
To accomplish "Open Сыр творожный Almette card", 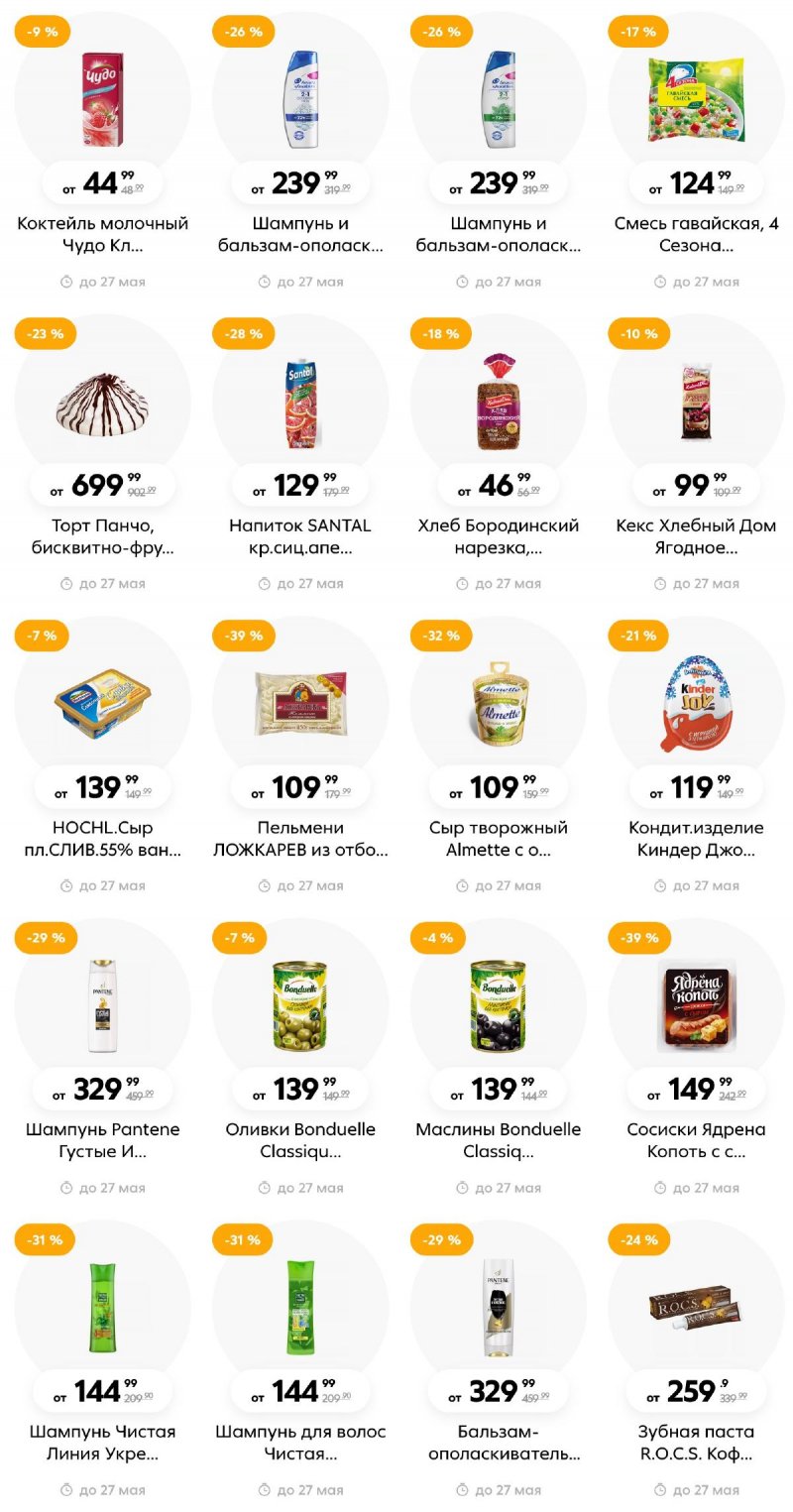I will click(499, 704).
